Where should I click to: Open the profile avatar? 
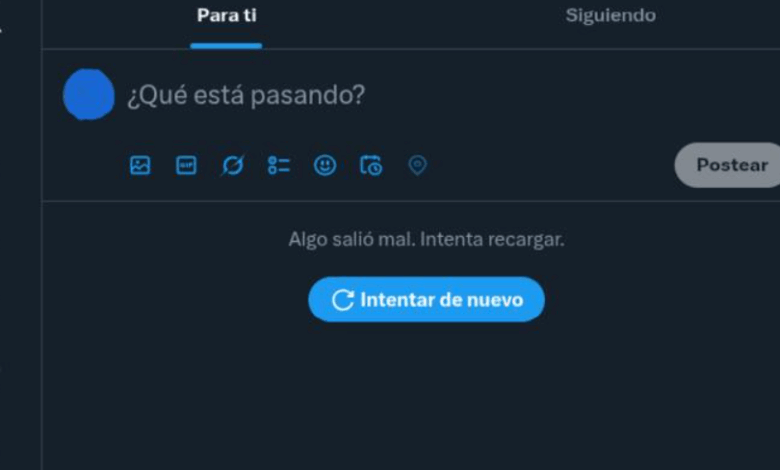point(88,95)
